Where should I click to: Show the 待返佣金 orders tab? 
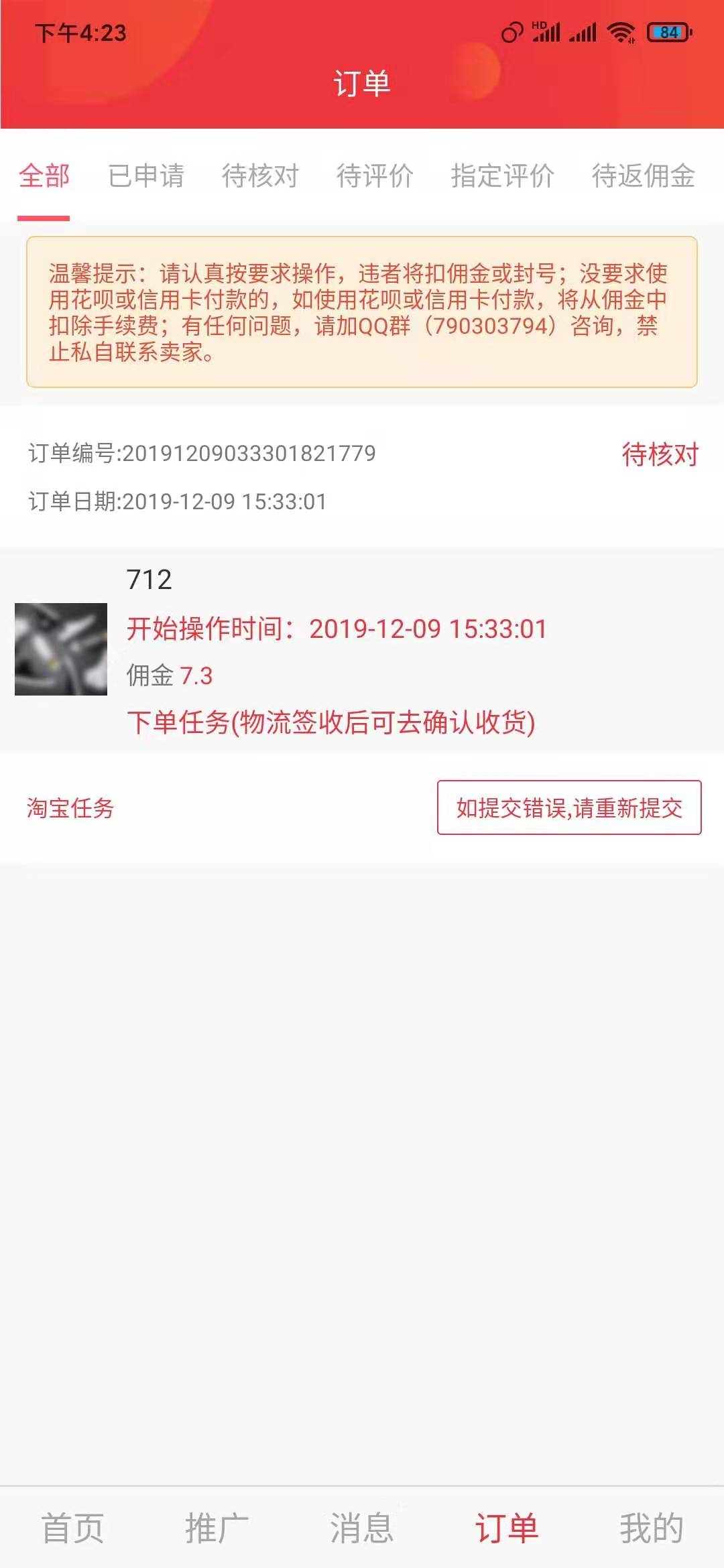(x=643, y=176)
